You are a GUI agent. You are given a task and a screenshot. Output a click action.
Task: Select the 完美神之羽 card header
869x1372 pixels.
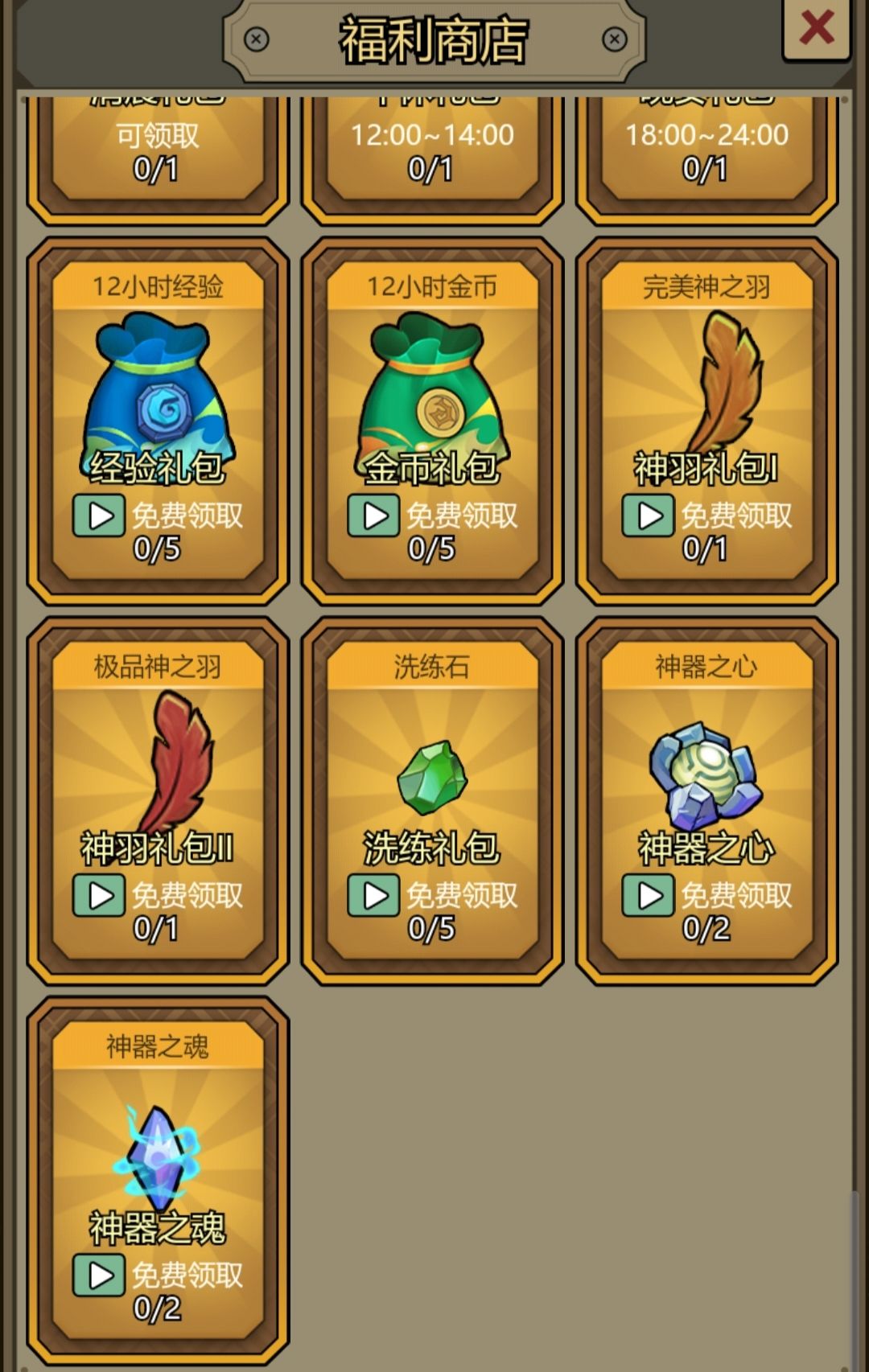tap(706, 284)
